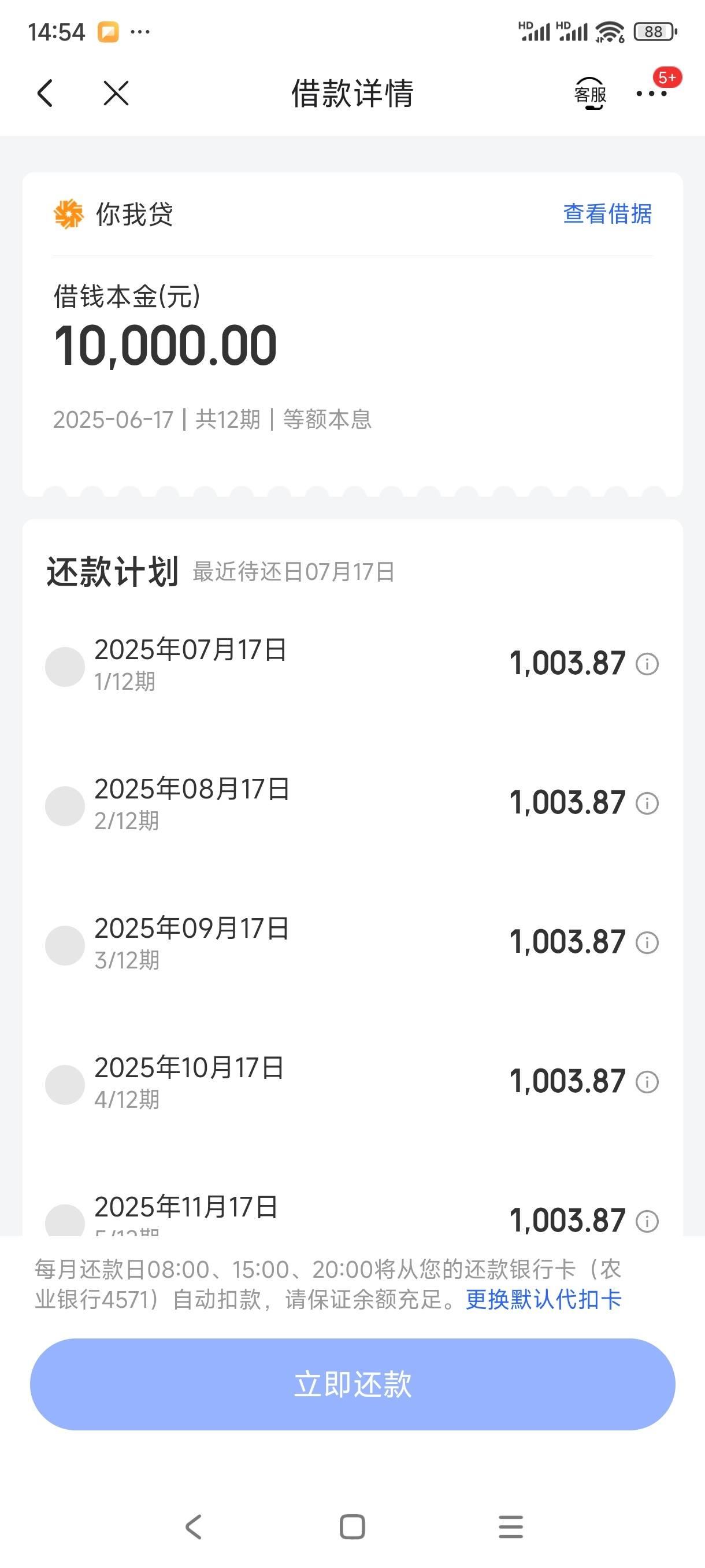Open the system recent apps button

coord(510,1526)
